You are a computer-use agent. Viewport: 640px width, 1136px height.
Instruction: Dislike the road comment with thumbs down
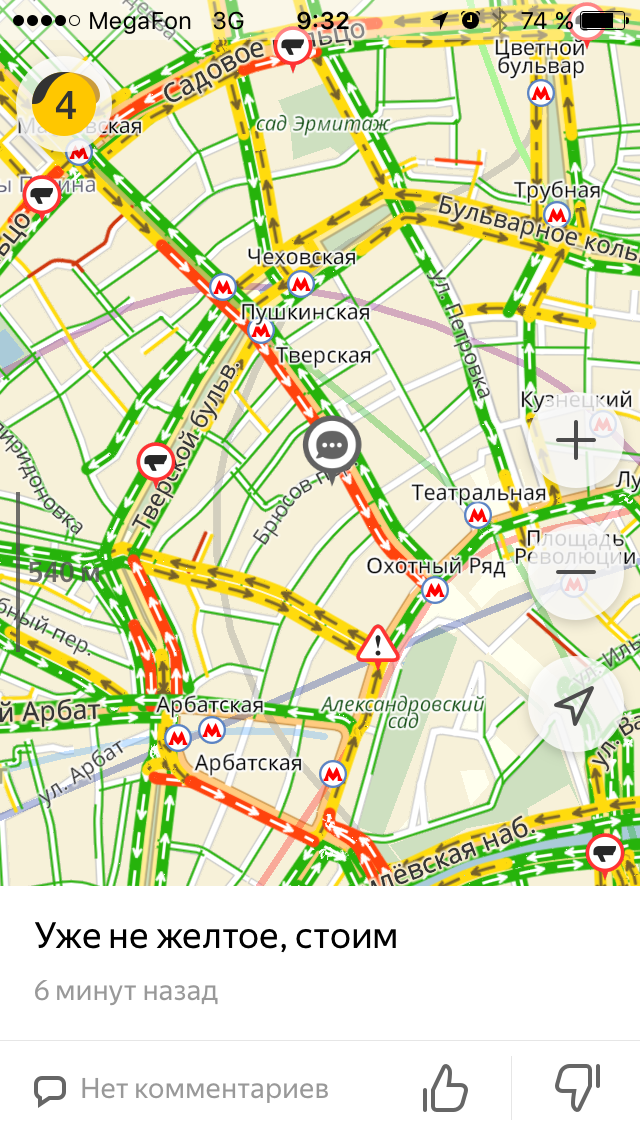click(577, 1087)
